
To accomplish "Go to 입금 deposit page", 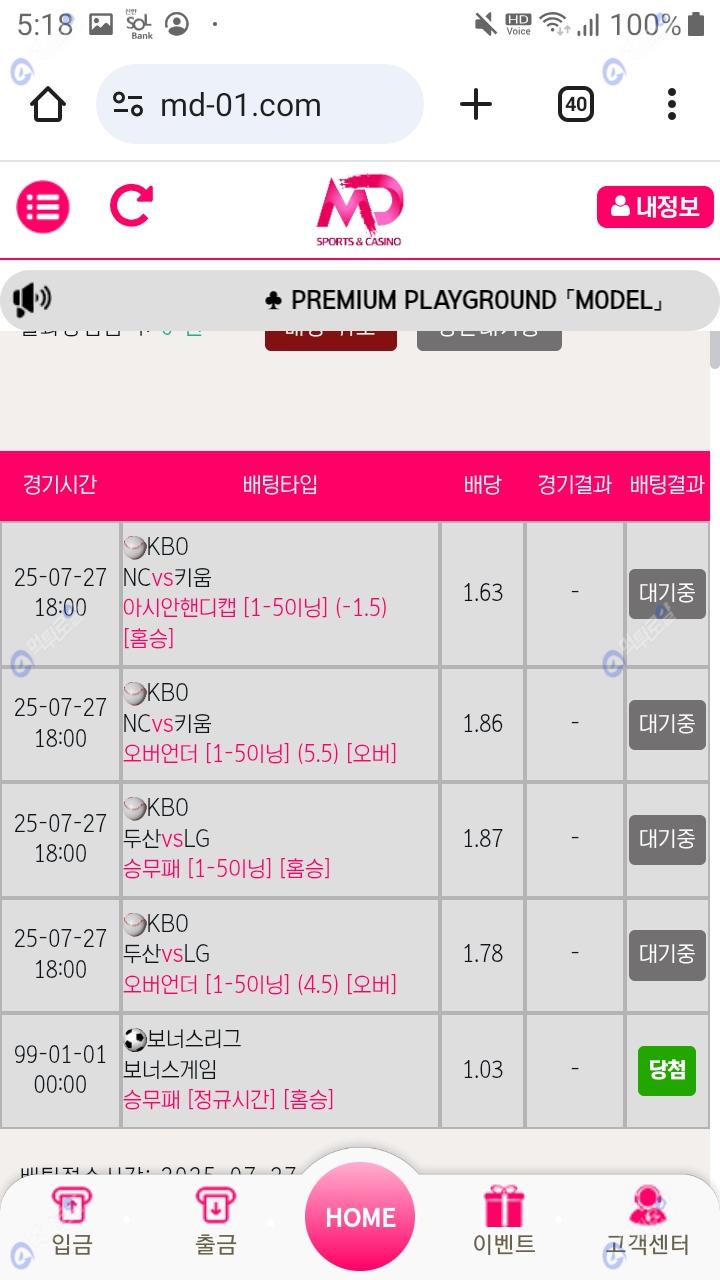I will pos(72,1220).
